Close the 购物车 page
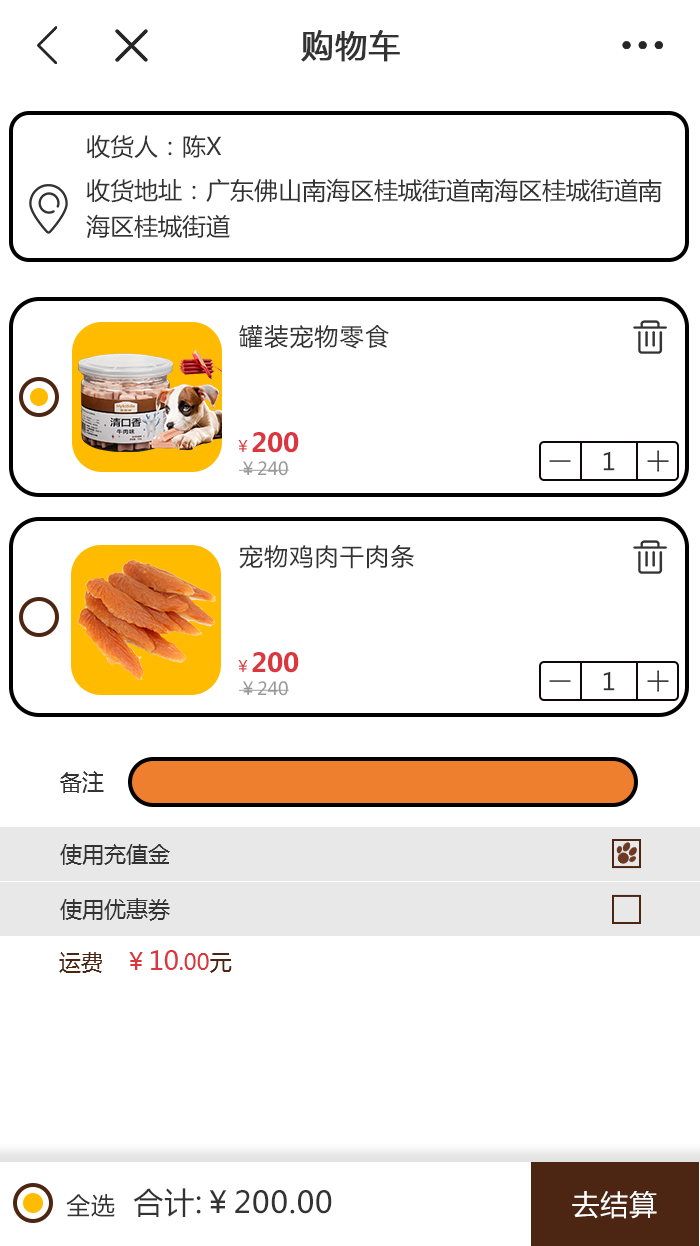 [x=131, y=46]
